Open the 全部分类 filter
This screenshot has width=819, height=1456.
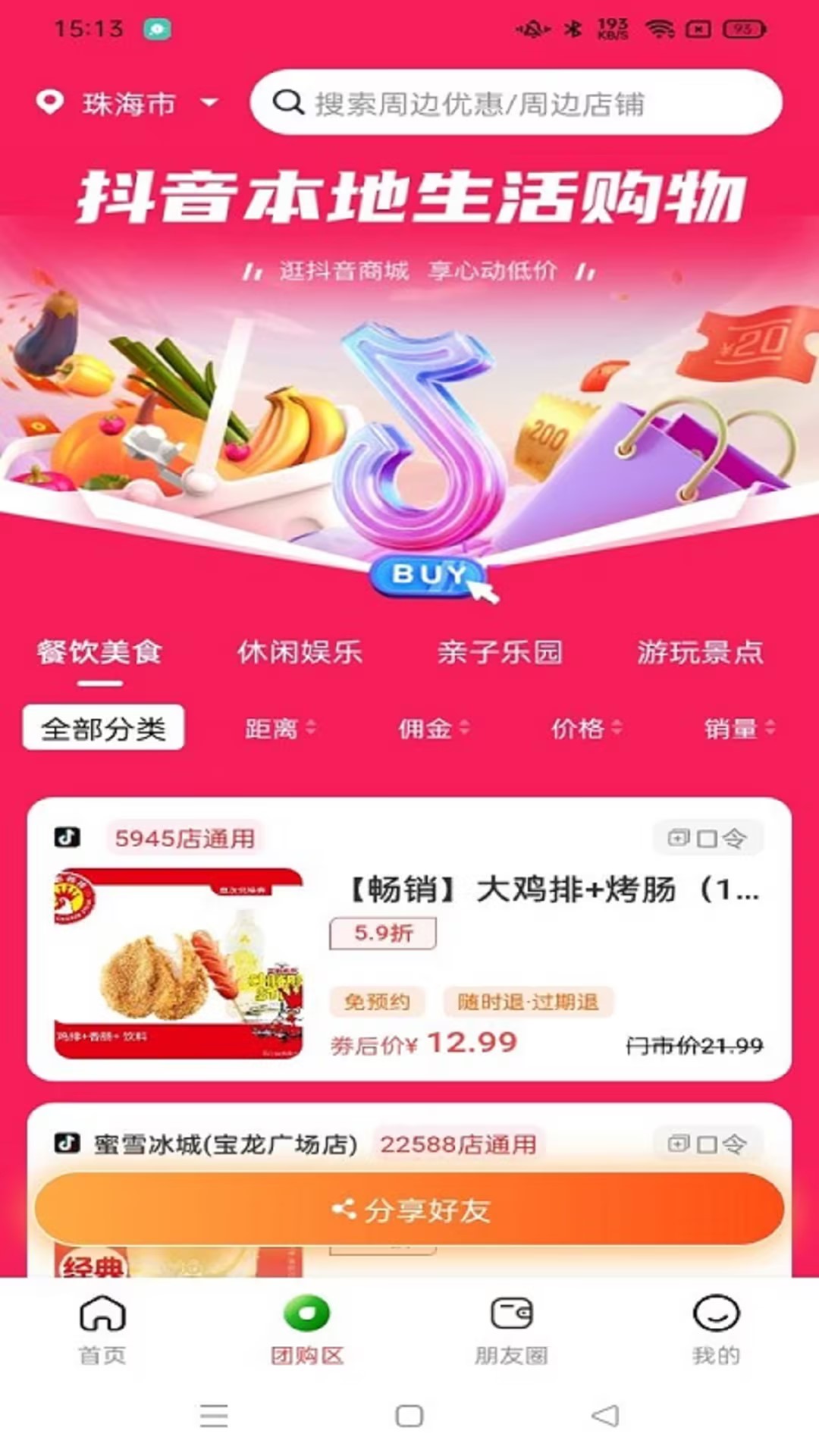point(103,728)
